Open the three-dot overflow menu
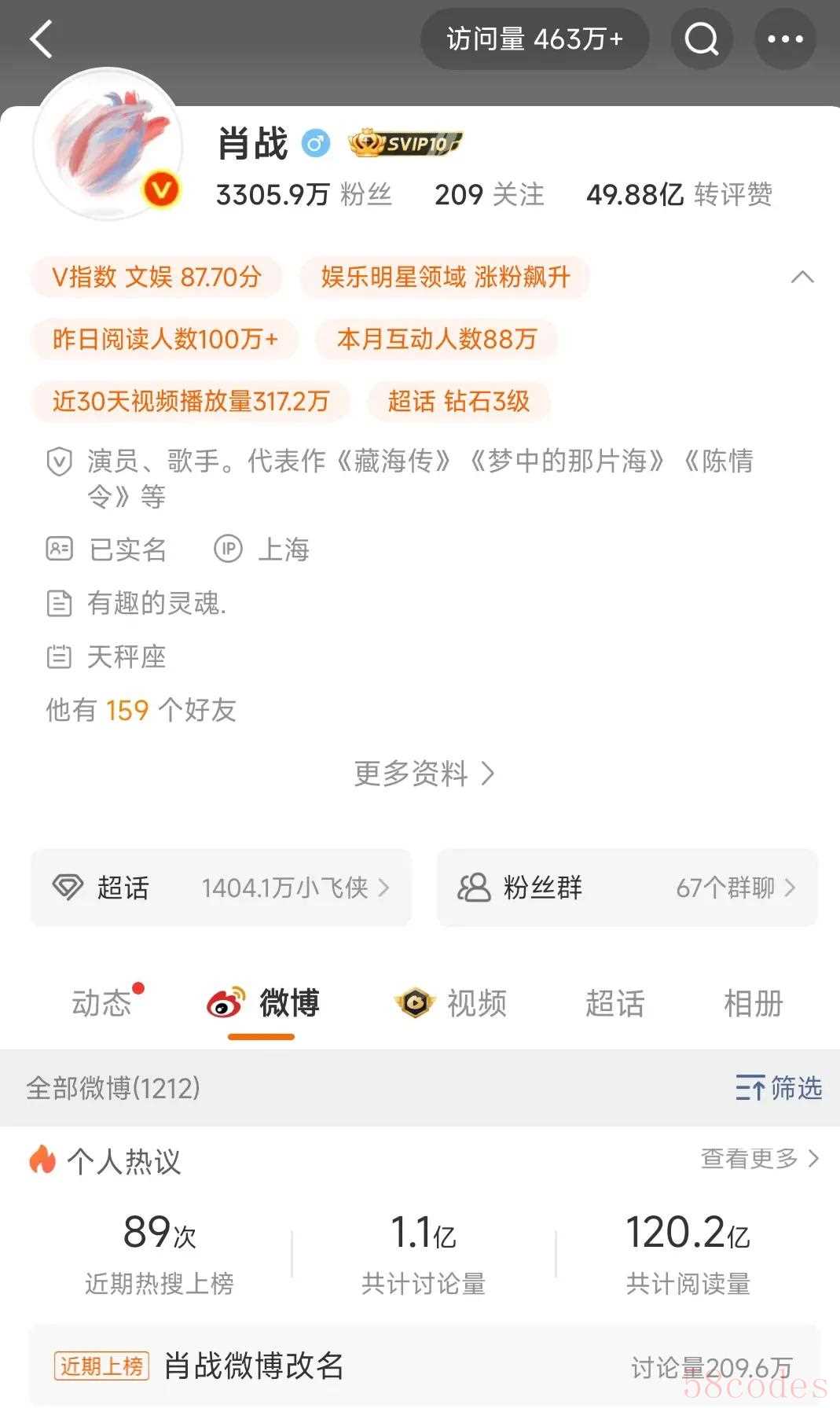840x1408 pixels. pyautogui.click(x=785, y=39)
